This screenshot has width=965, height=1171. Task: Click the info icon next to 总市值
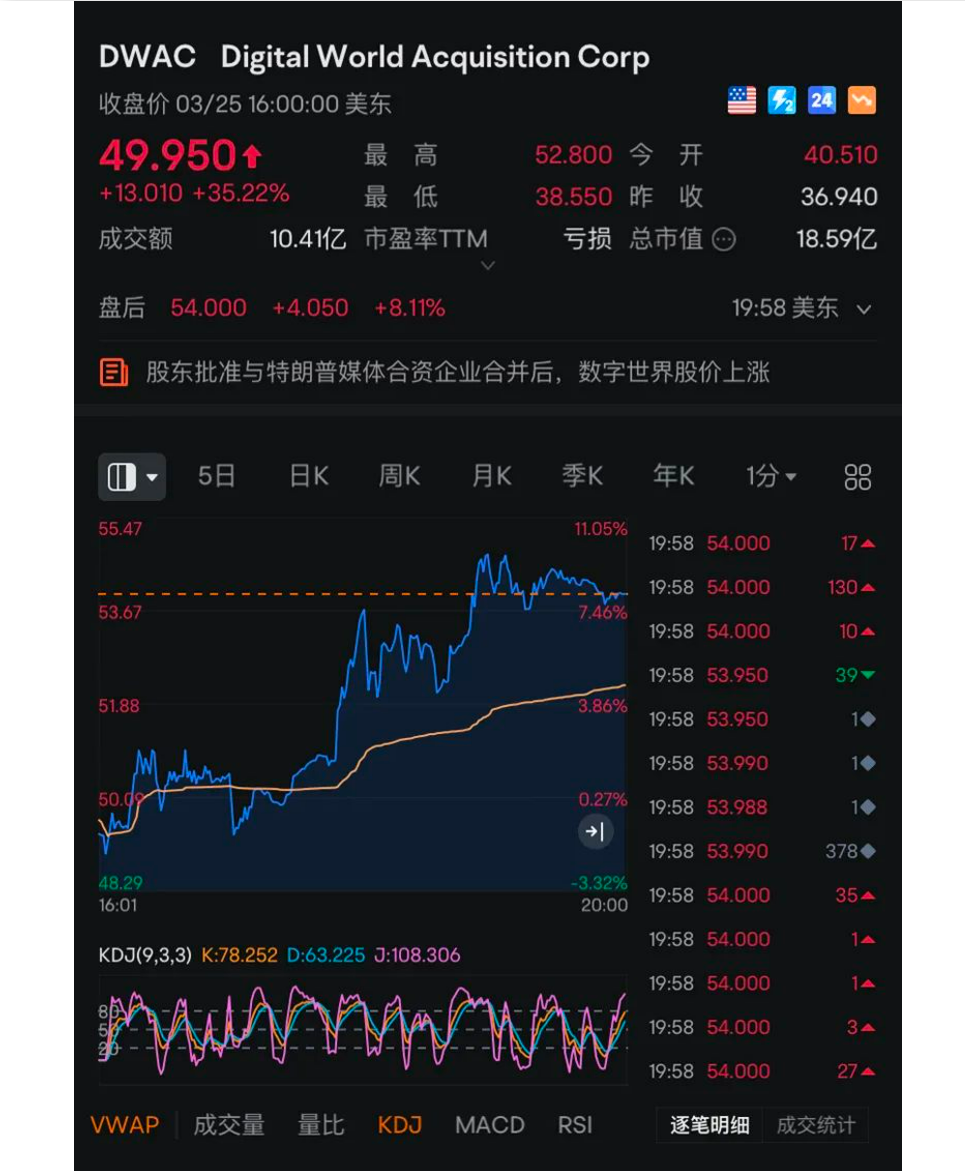(x=723, y=240)
